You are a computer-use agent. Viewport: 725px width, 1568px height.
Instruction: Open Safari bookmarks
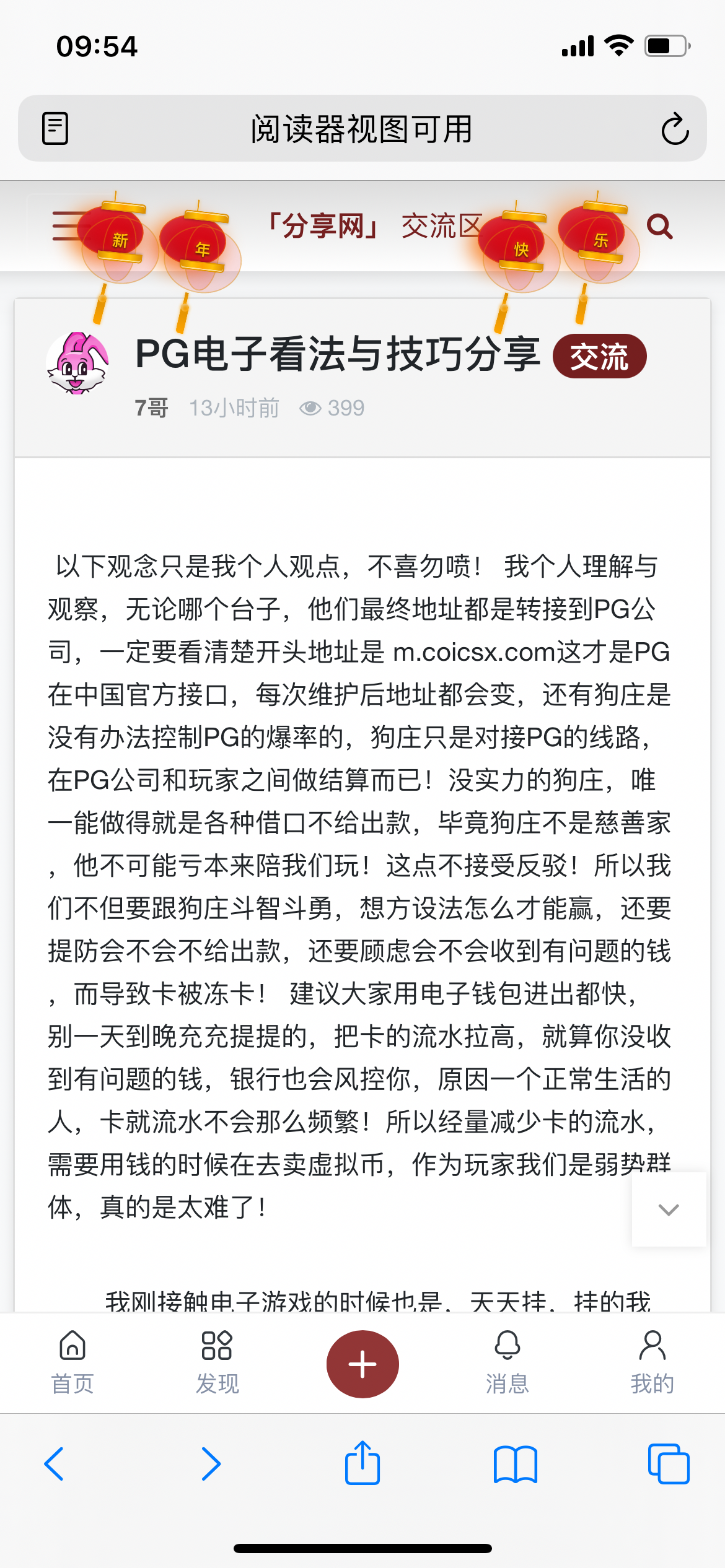tap(515, 1464)
